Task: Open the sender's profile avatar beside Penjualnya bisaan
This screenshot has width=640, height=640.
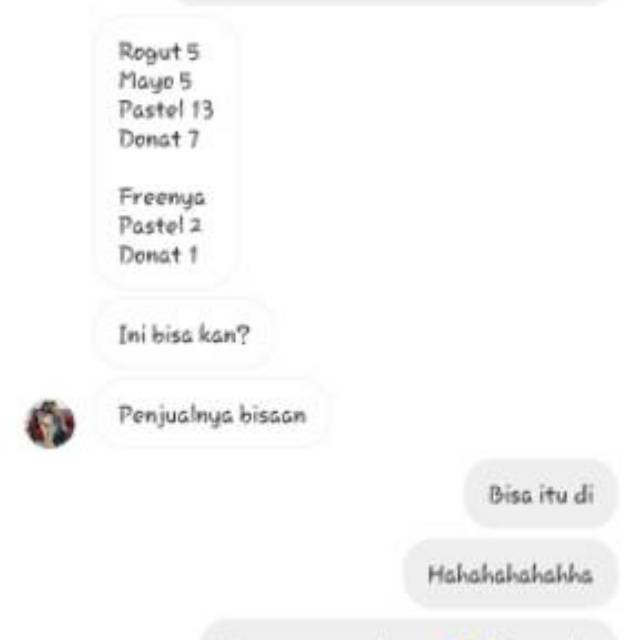Action: [x=50, y=424]
